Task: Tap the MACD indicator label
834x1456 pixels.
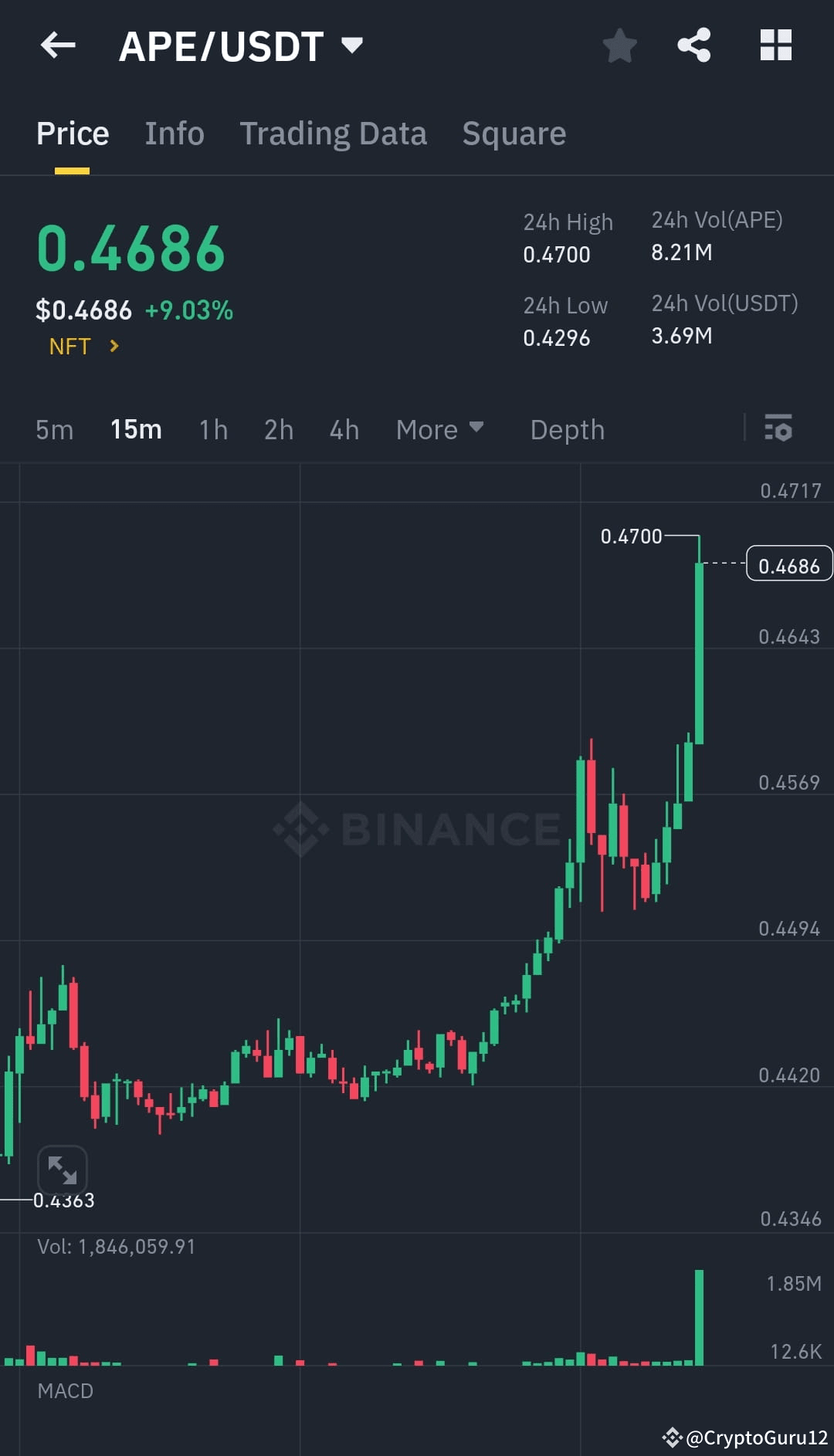Action: [x=66, y=1390]
